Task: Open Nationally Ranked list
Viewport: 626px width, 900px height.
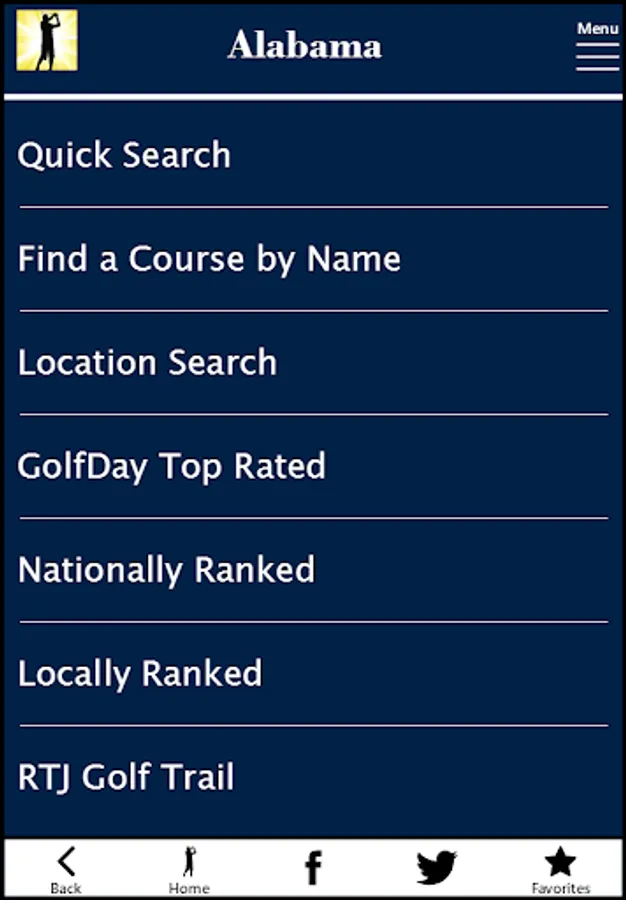Action: tap(314, 570)
